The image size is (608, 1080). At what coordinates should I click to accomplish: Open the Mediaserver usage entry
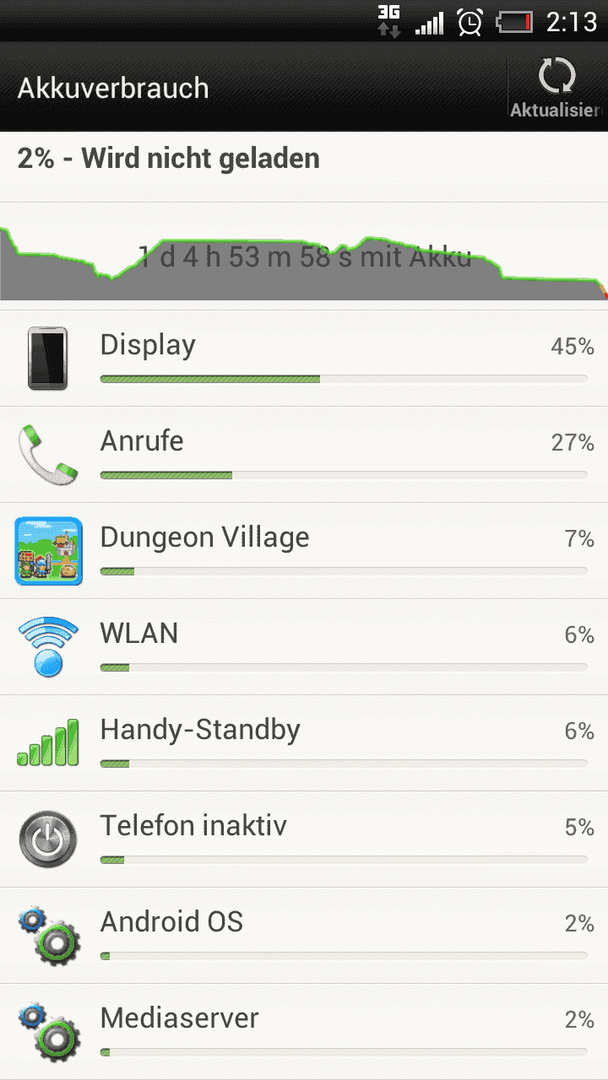click(x=304, y=1032)
